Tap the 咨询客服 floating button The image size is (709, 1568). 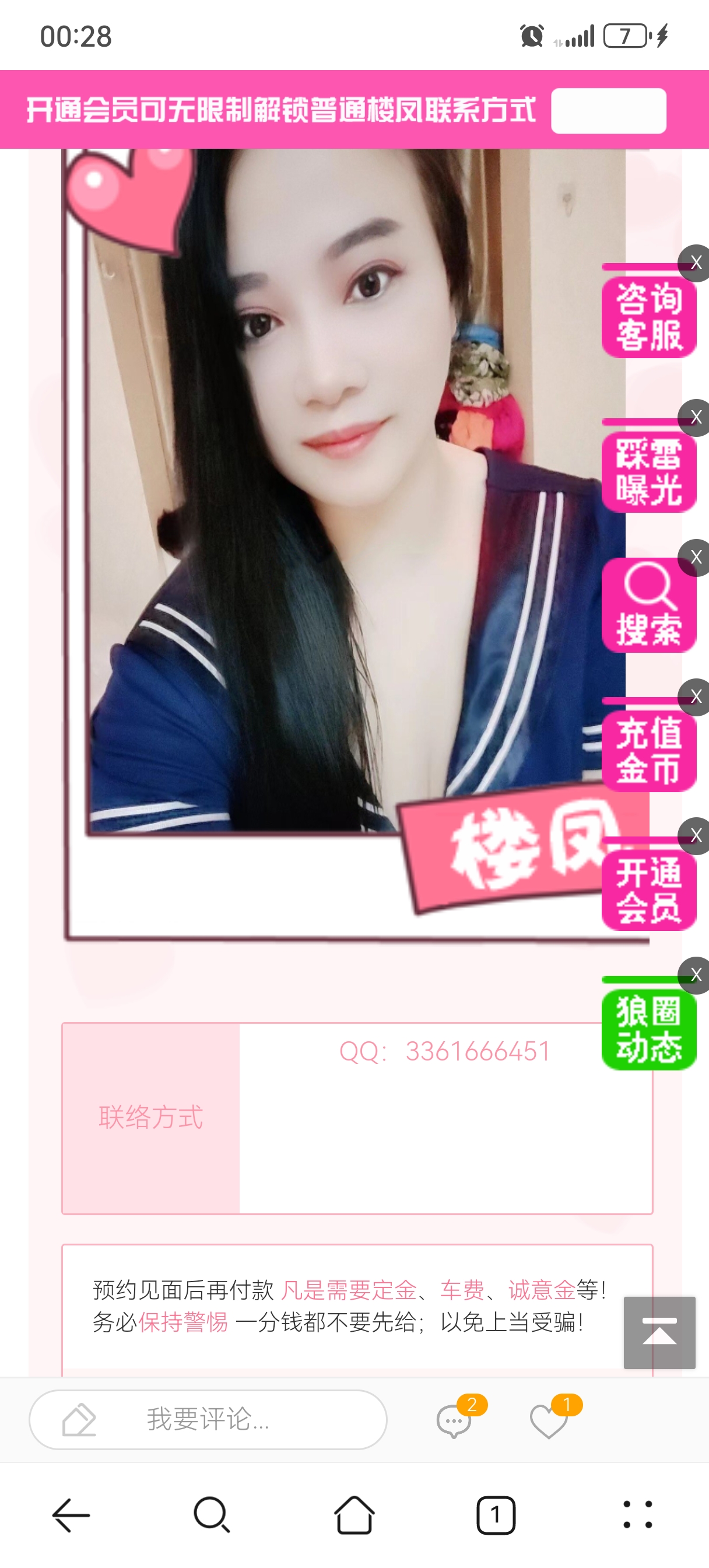[648, 317]
